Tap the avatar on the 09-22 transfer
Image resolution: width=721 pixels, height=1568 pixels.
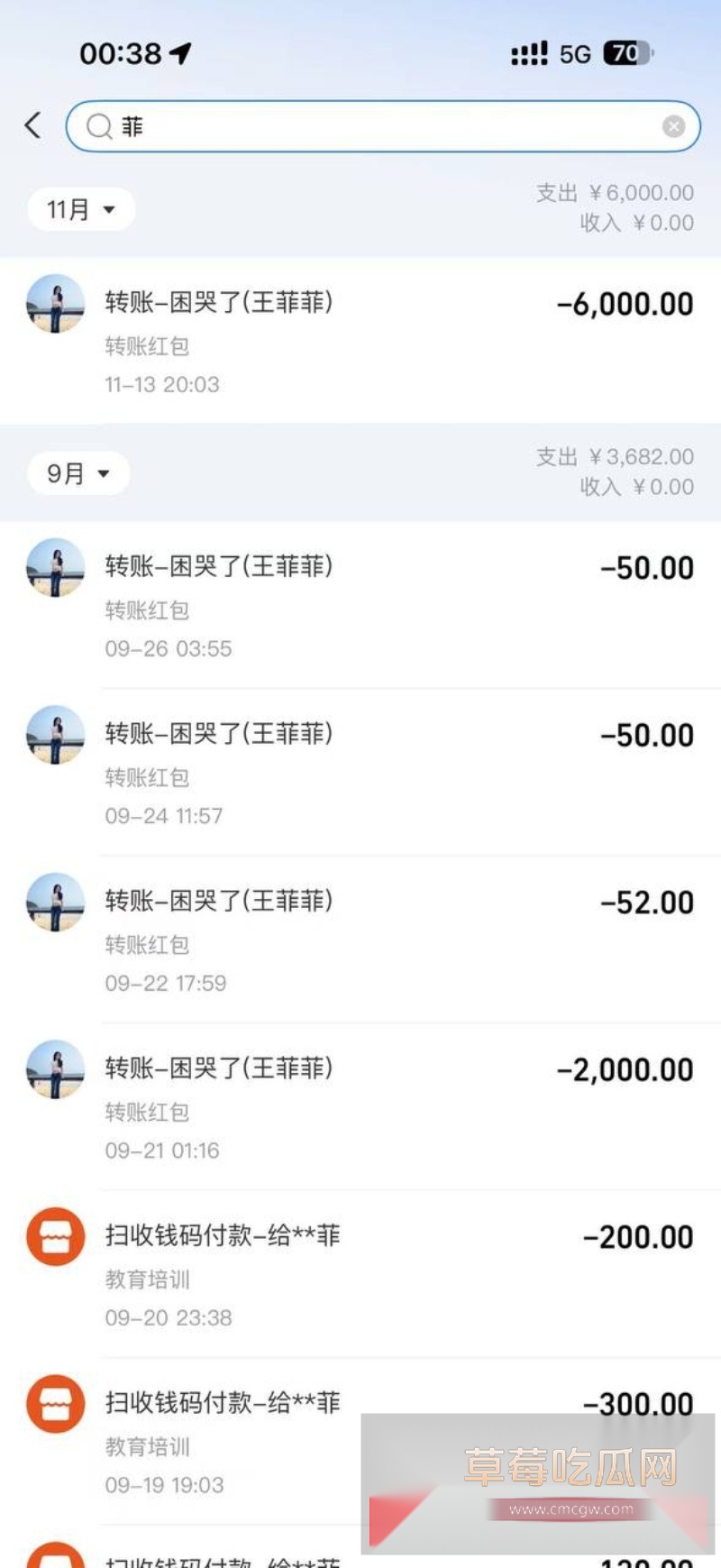(x=54, y=903)
